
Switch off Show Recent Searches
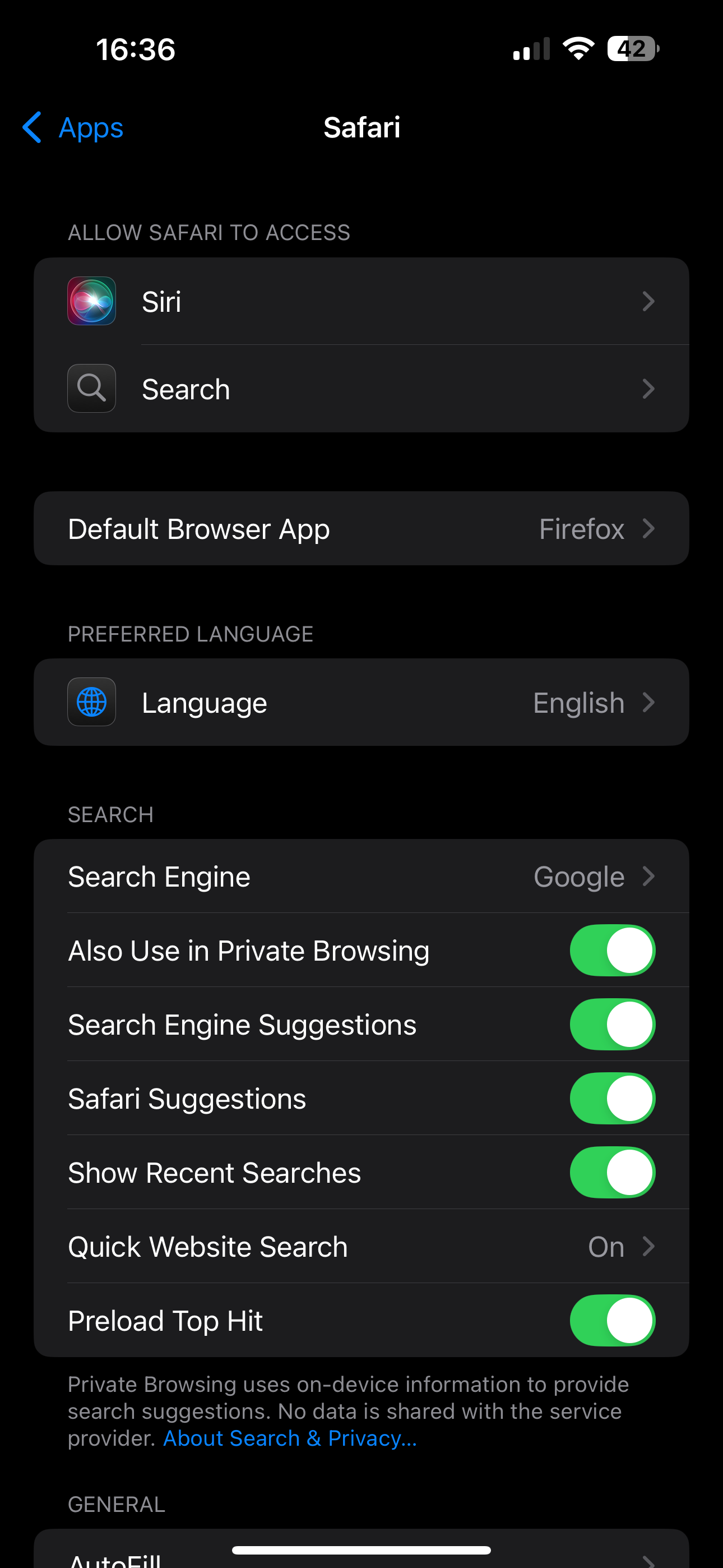pos(611,1173)
